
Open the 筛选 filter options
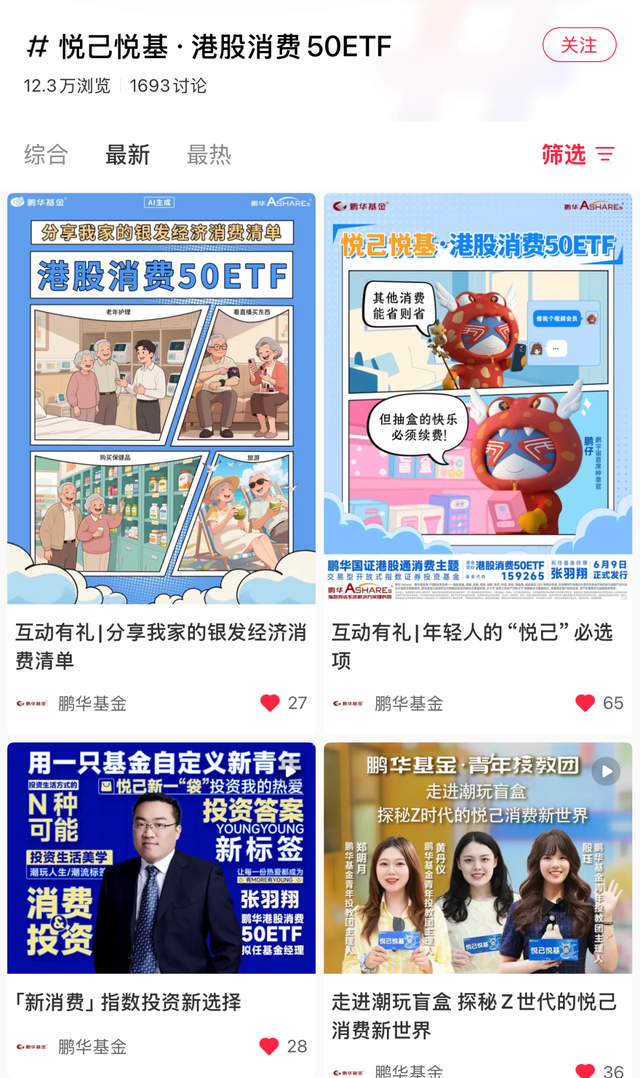578,154
